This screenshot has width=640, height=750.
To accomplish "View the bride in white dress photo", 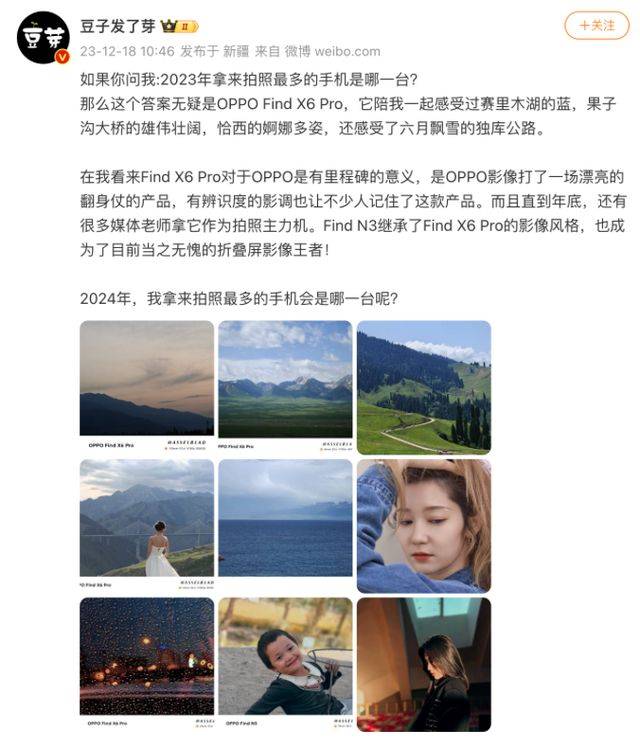I will point(147,524).
